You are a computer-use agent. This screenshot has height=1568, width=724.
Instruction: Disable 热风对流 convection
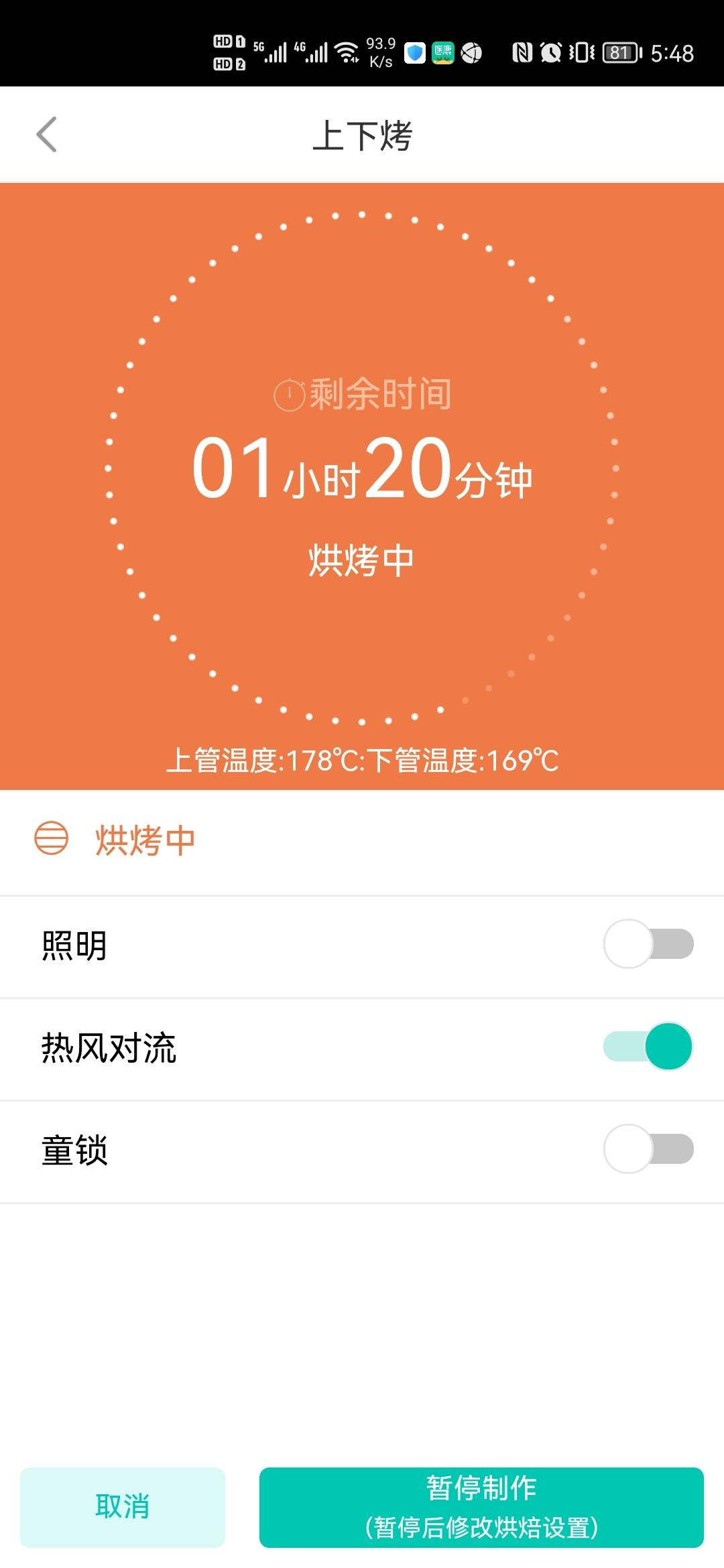click(x=648, y=1047)
